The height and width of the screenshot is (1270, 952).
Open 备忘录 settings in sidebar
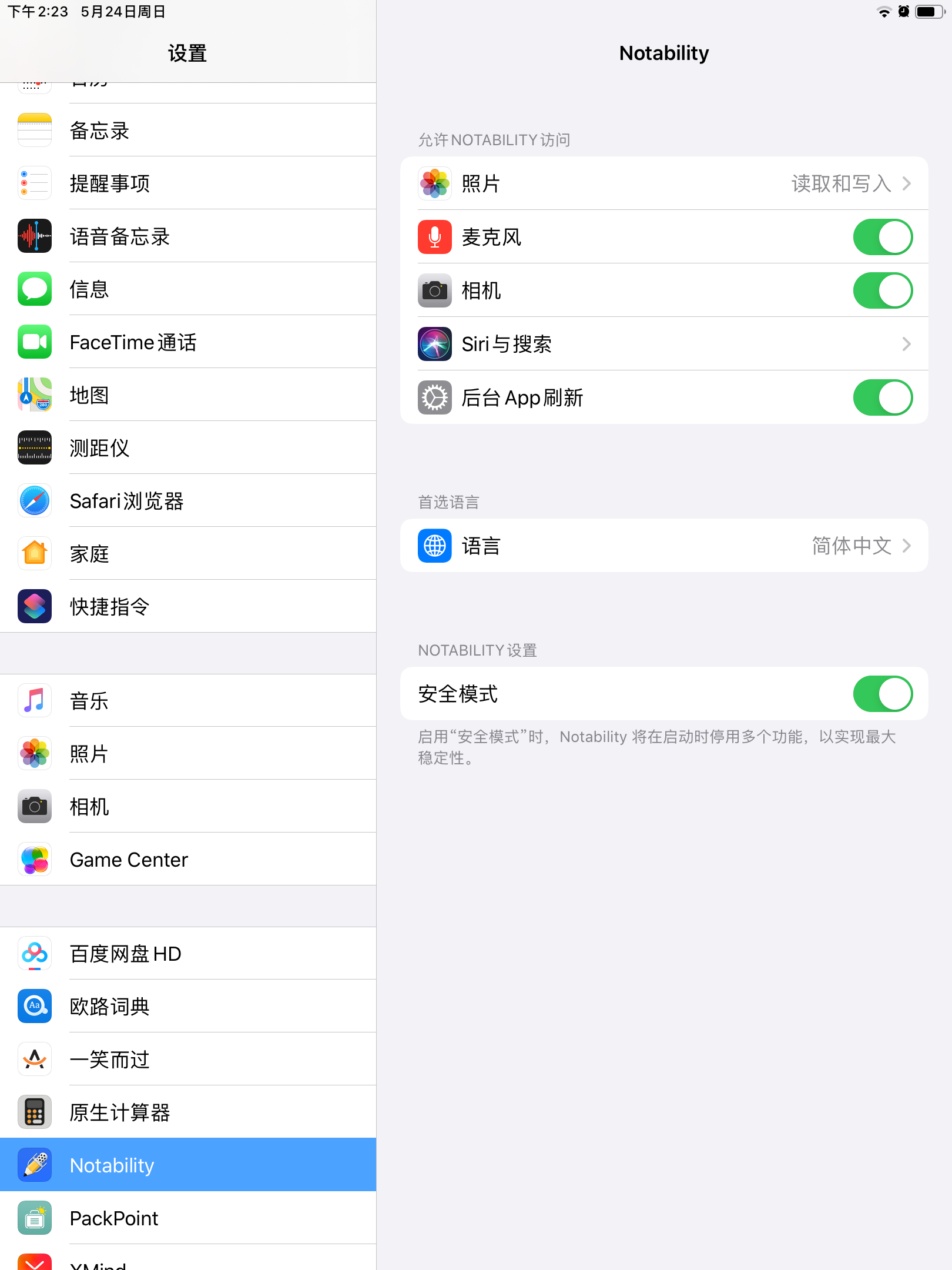[x=188, y=131]
